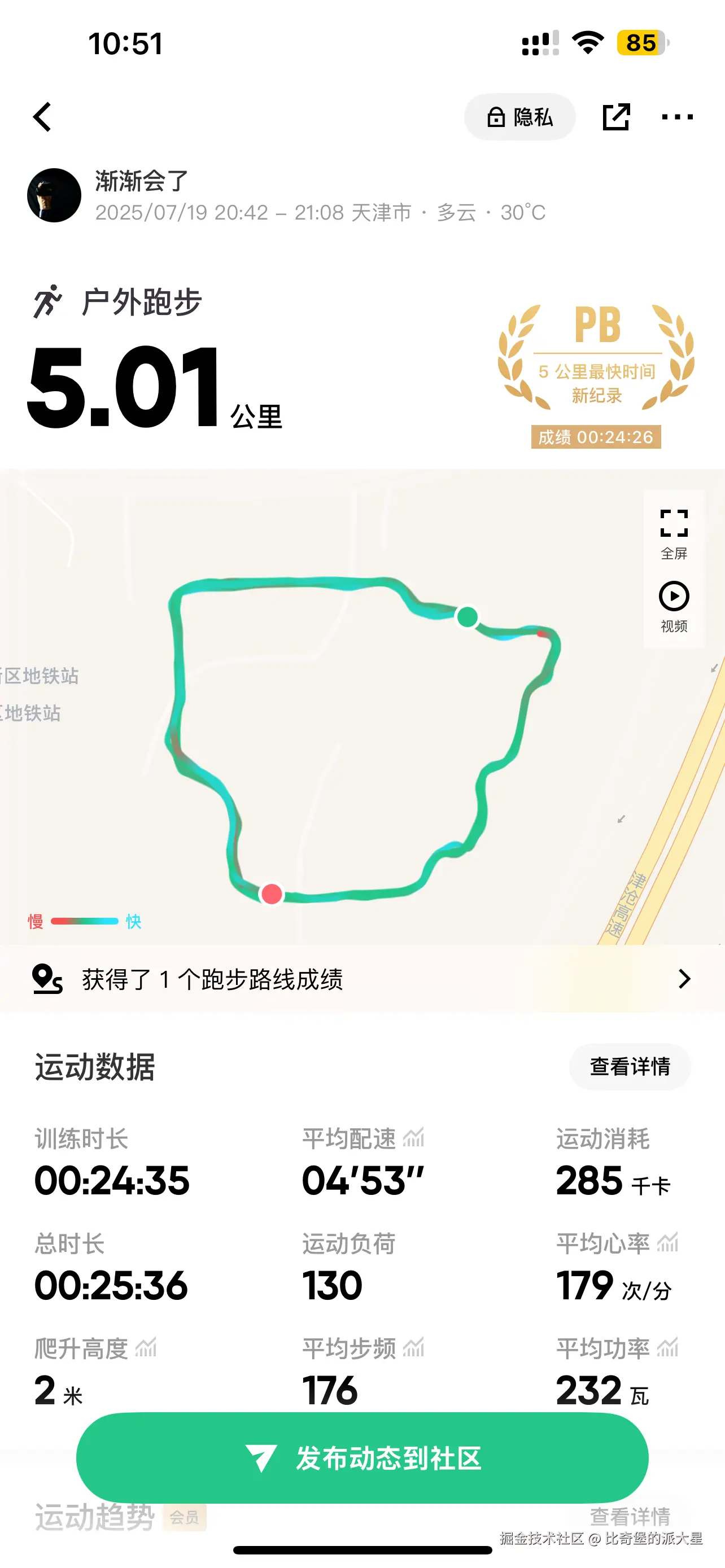Open 查看详情 for 运动数据
Screen dimensions: 725x1568
(x=630, y=1066)
